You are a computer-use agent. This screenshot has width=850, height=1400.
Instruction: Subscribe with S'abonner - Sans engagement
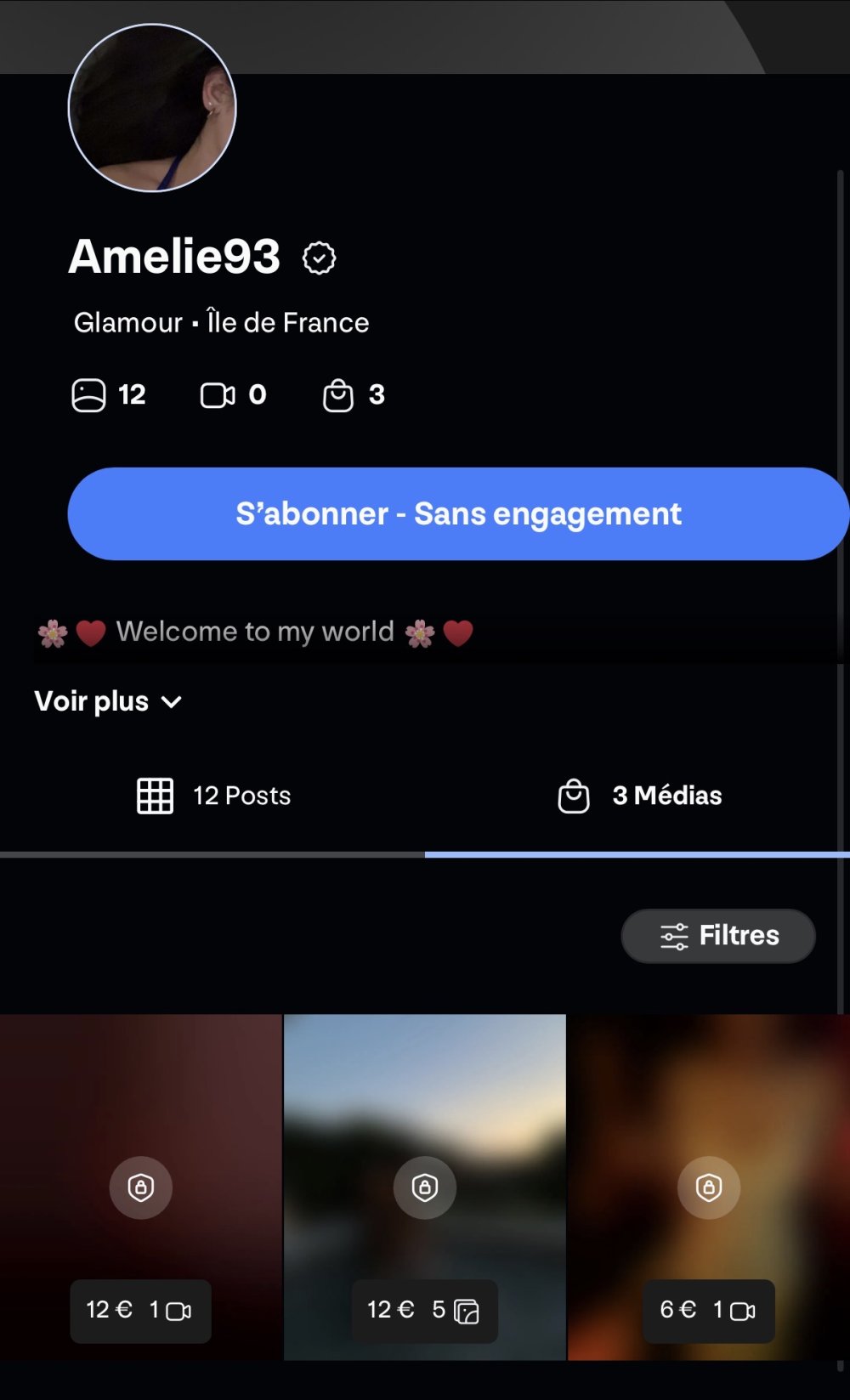(458, 513)
